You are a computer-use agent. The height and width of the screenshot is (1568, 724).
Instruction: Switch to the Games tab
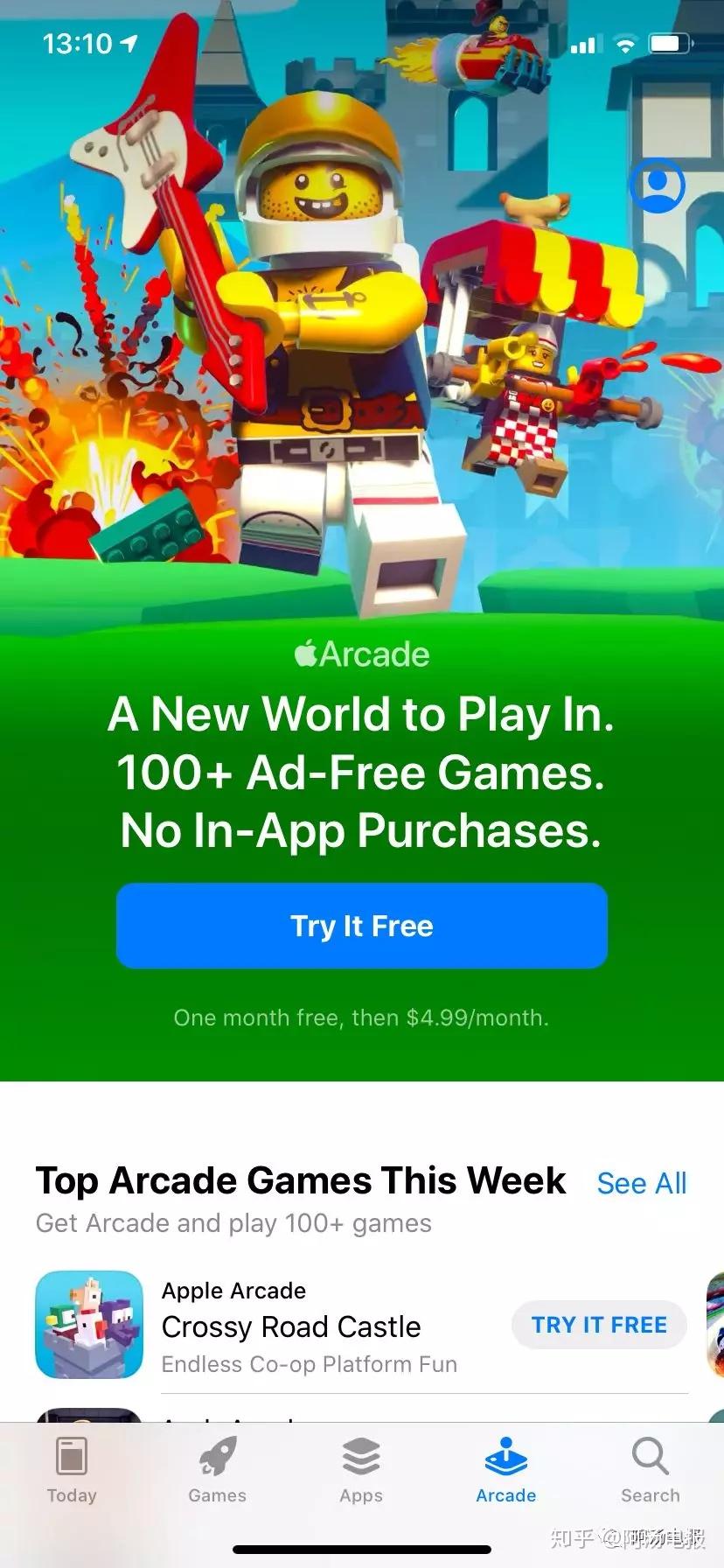[x=217, y=1472]
